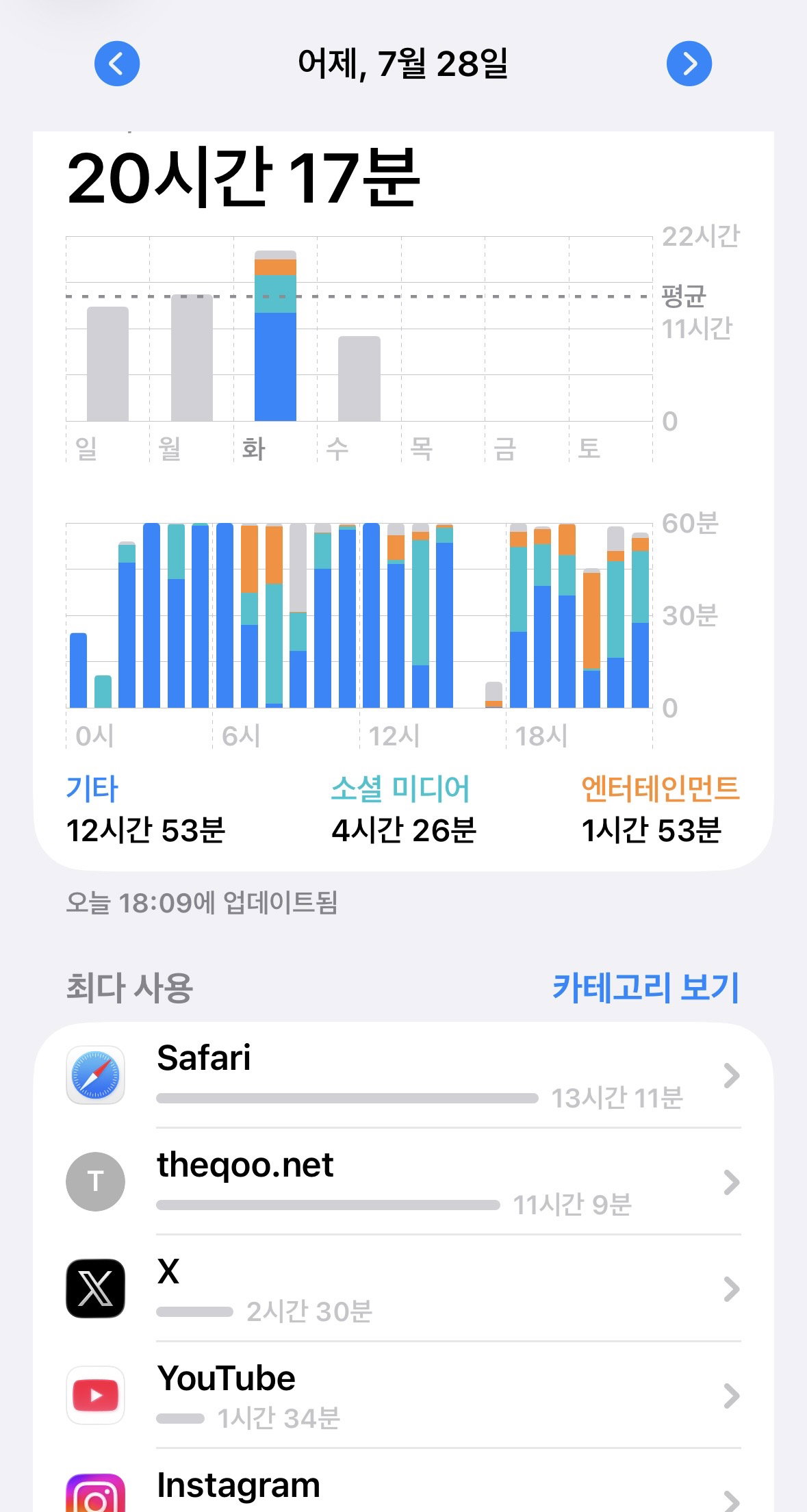Go to the previous day
807x1512 pixels.
click(117, 64)
